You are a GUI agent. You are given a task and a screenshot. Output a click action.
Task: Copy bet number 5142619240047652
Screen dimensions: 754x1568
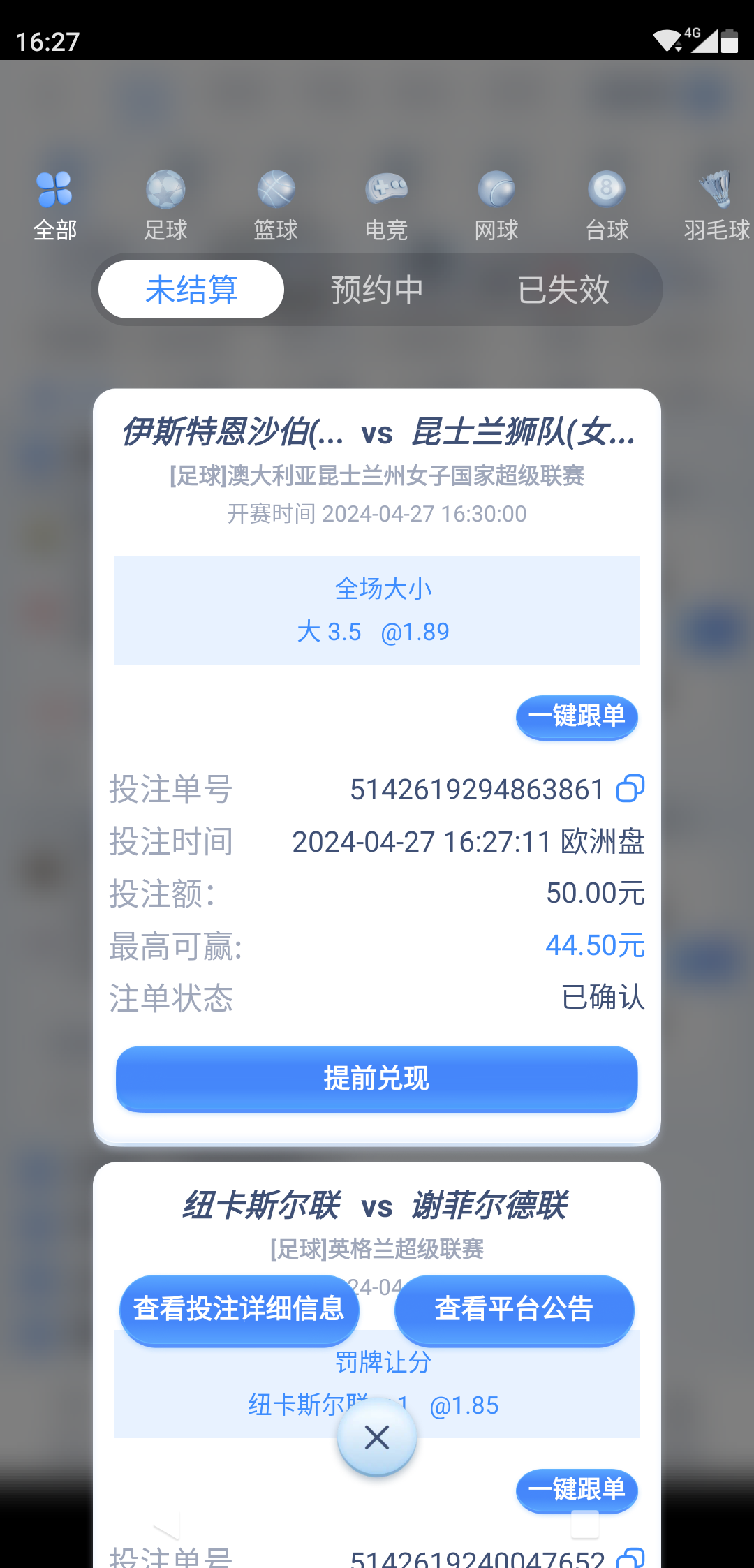click(630, 1558)
